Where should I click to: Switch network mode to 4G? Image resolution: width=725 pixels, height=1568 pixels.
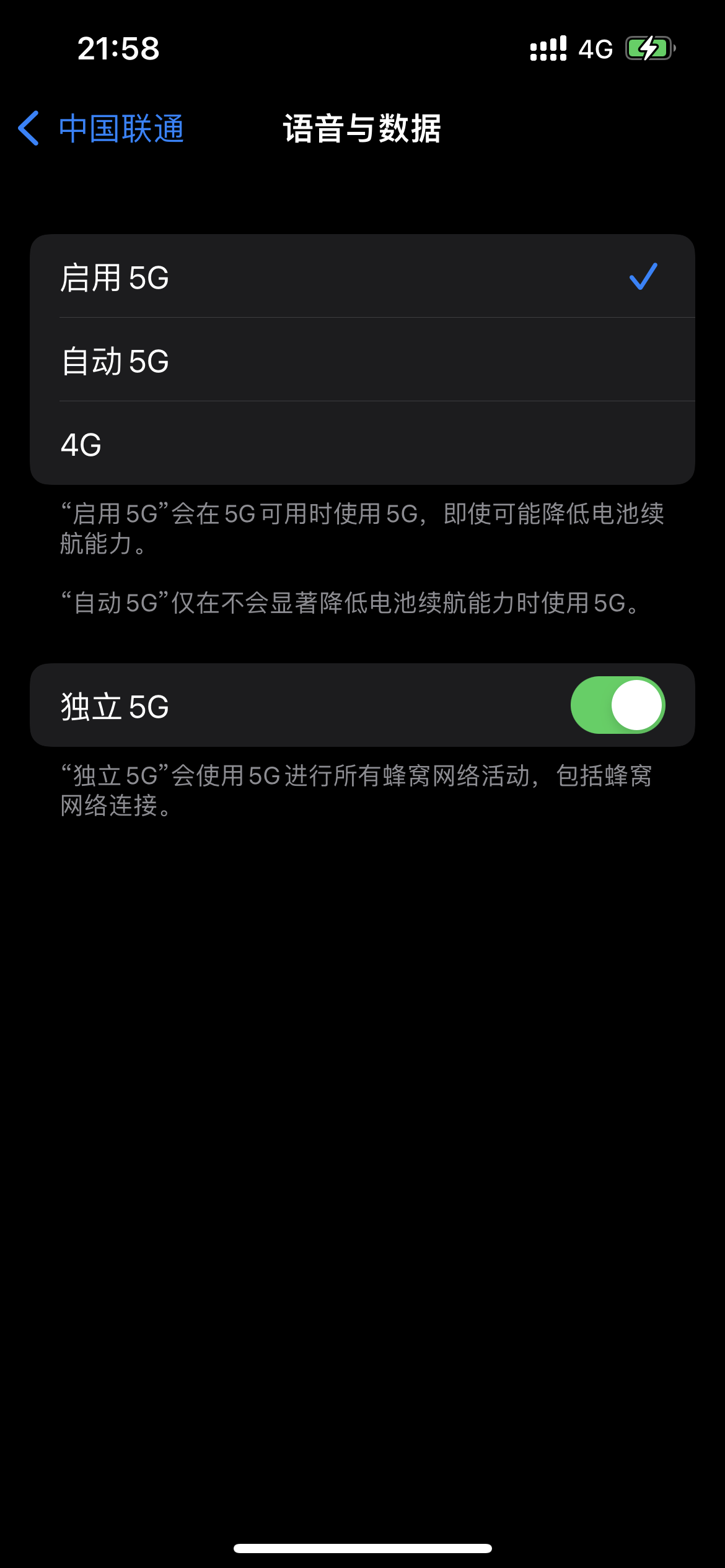362,444
